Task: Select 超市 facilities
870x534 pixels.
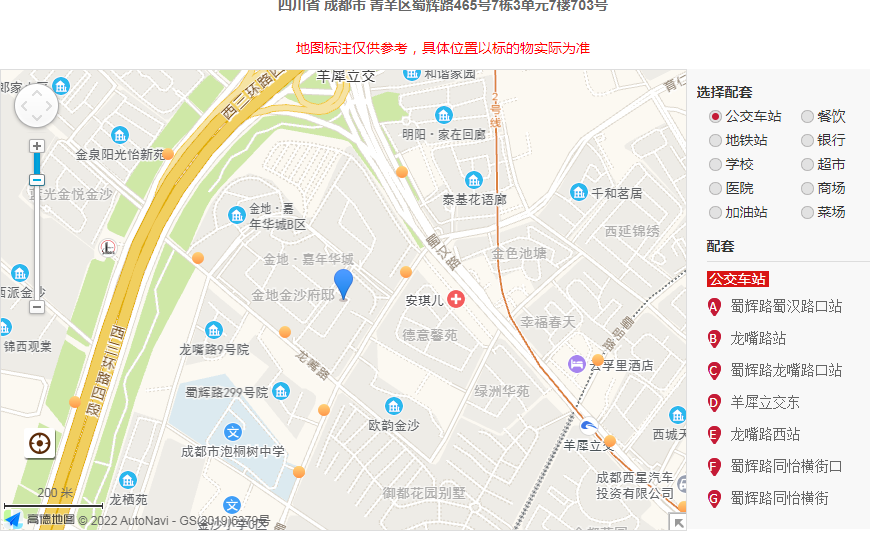Action: (807, 165)
